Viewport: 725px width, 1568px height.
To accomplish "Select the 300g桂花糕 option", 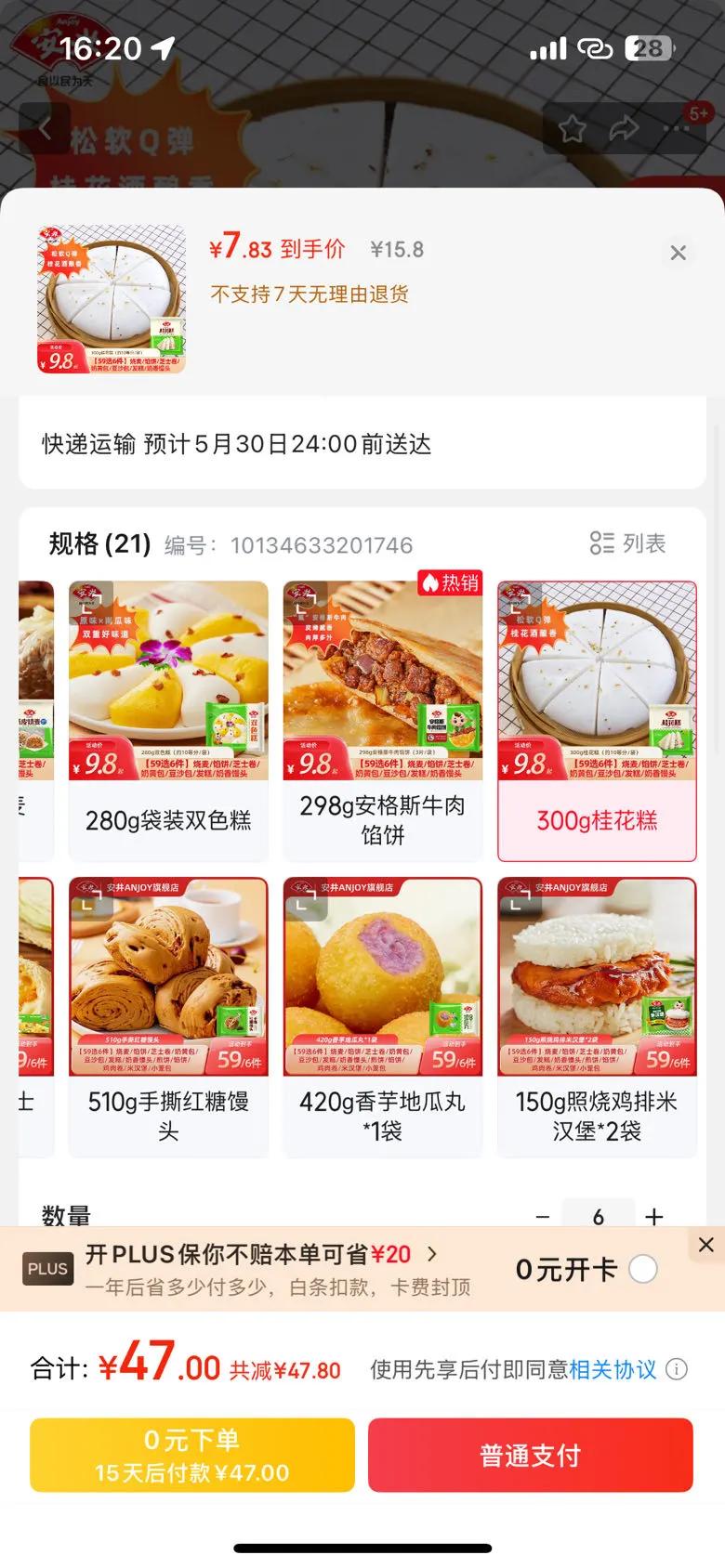I will tap(597, 721).
